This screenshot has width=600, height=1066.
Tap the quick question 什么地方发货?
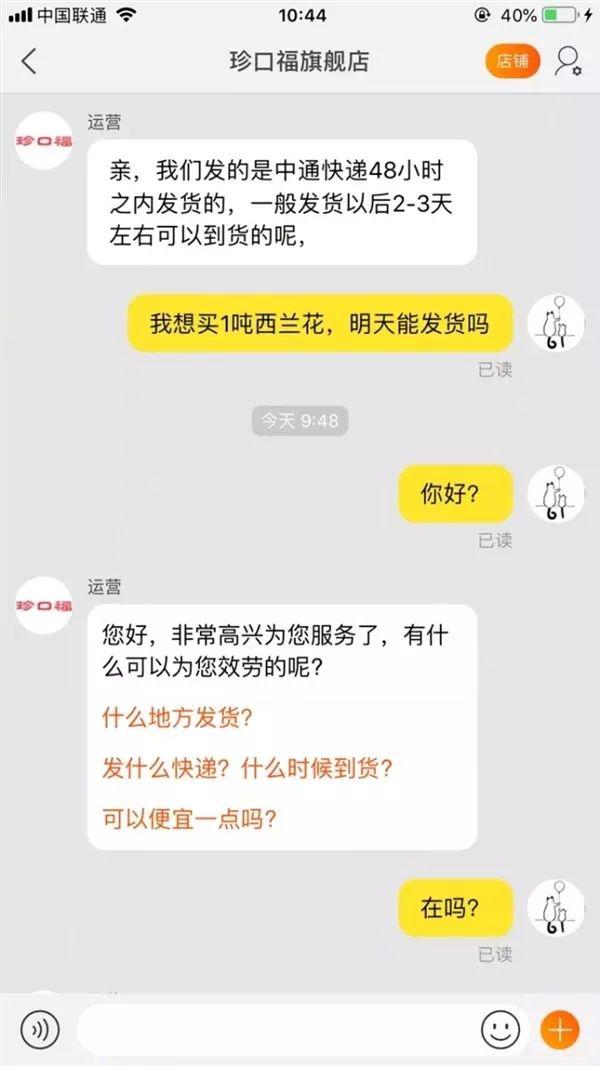tap(177, 717)
